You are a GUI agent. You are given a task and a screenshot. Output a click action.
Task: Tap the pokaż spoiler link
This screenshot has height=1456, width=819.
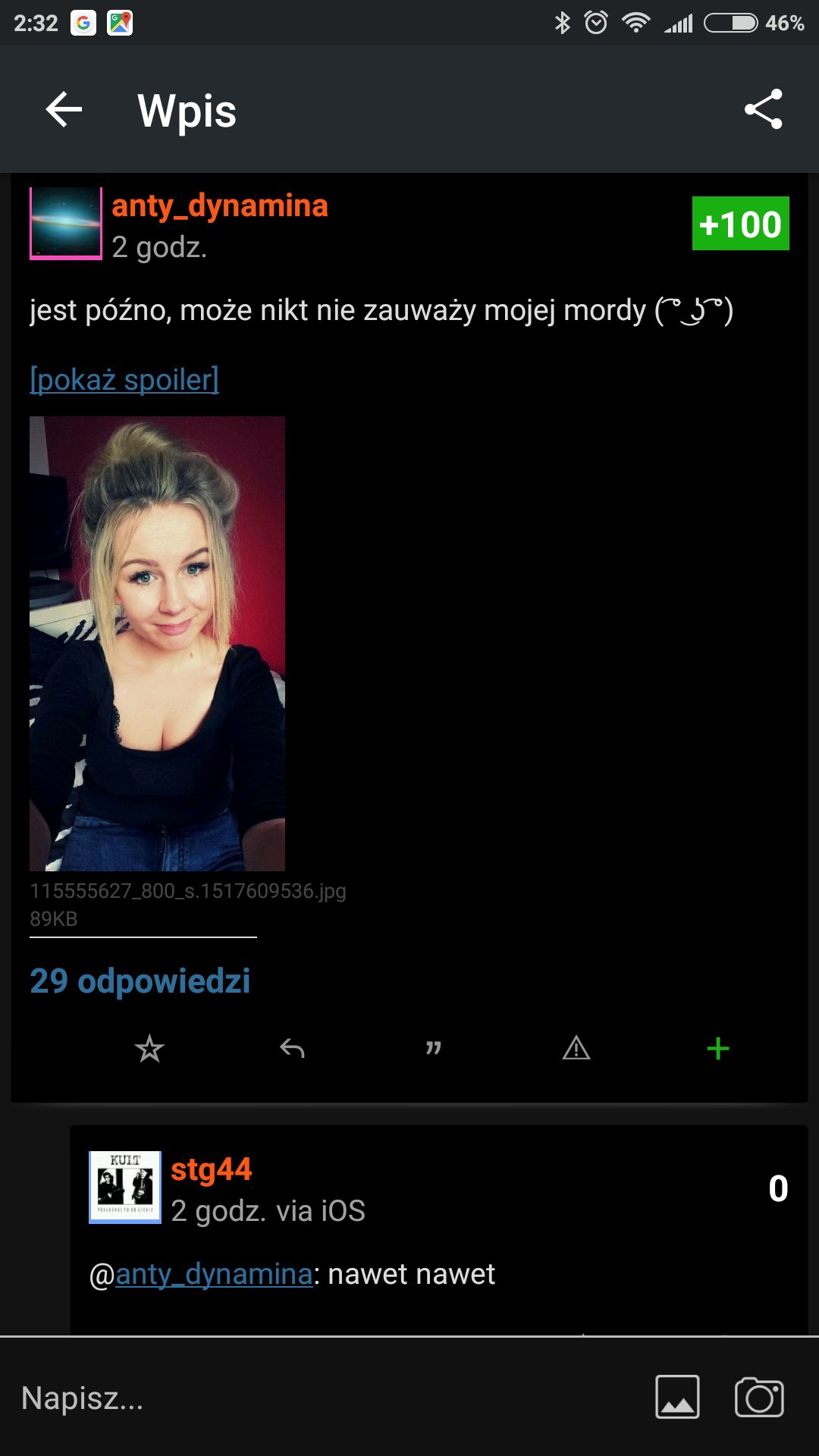(124, 379)
